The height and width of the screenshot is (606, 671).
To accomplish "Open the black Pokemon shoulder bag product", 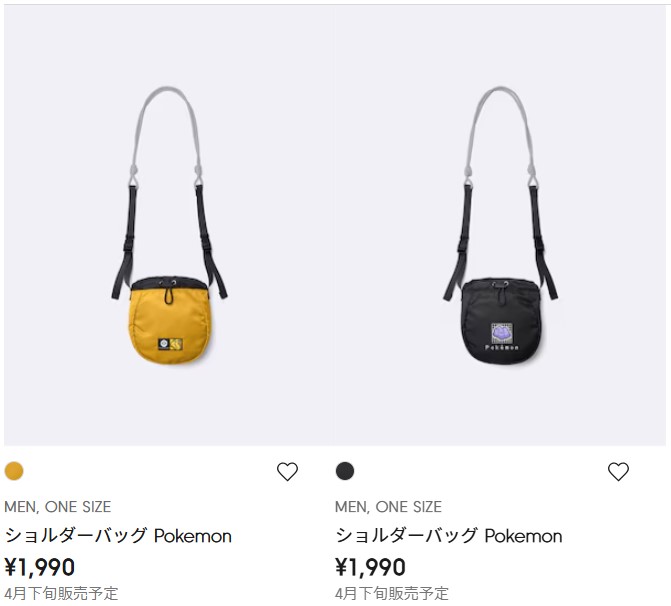I will 500,225.
